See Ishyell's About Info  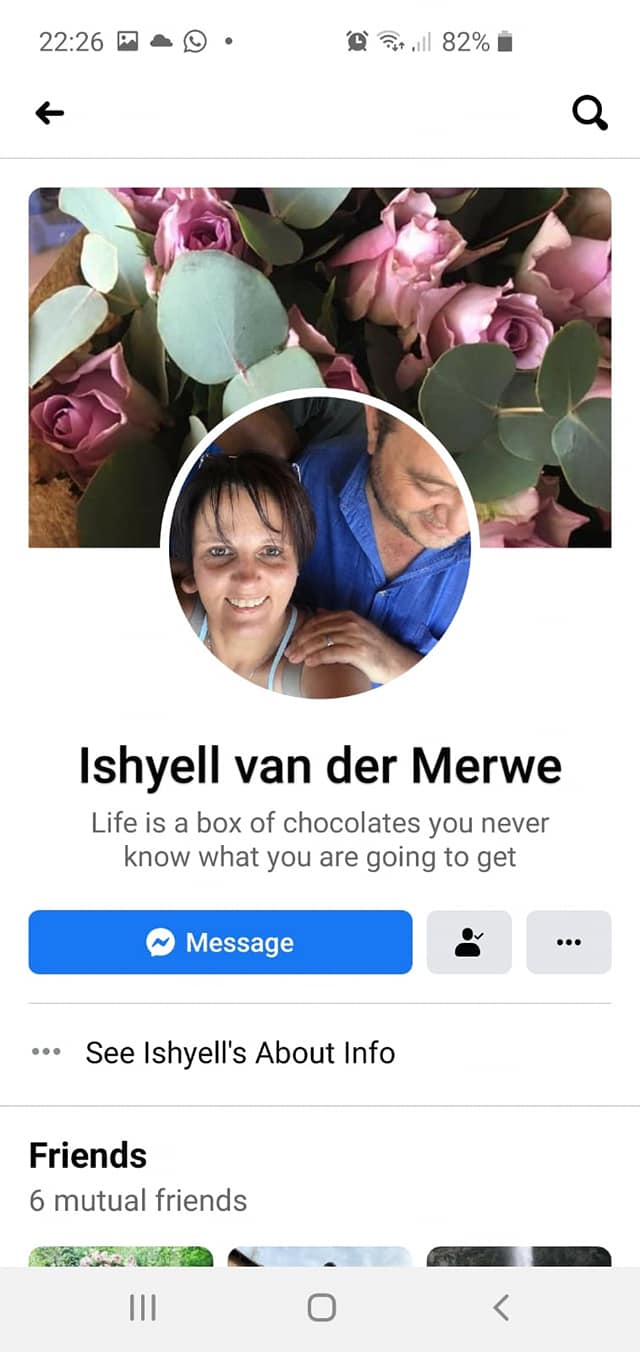pyautogui.click(x=240, y=1052)
